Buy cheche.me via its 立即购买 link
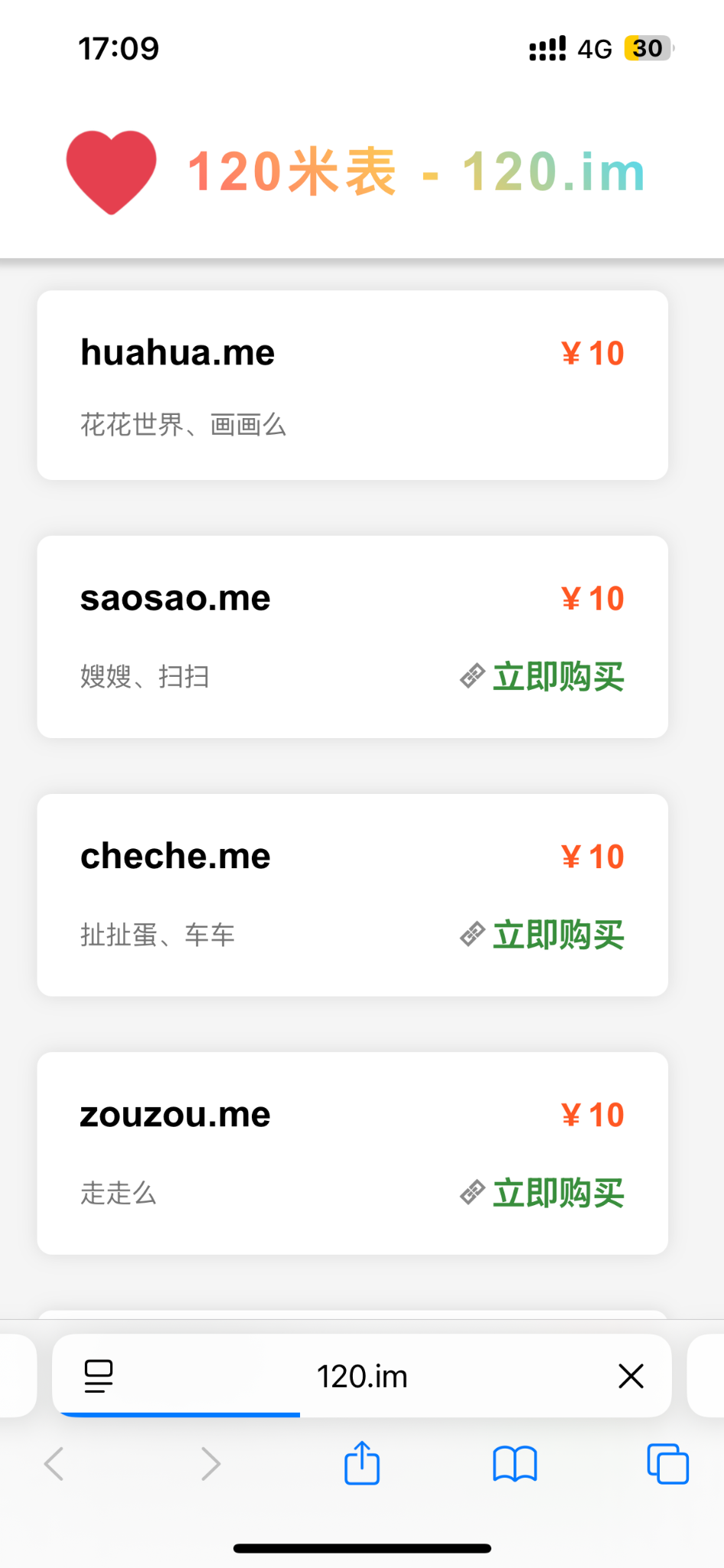 coord(543,935)
